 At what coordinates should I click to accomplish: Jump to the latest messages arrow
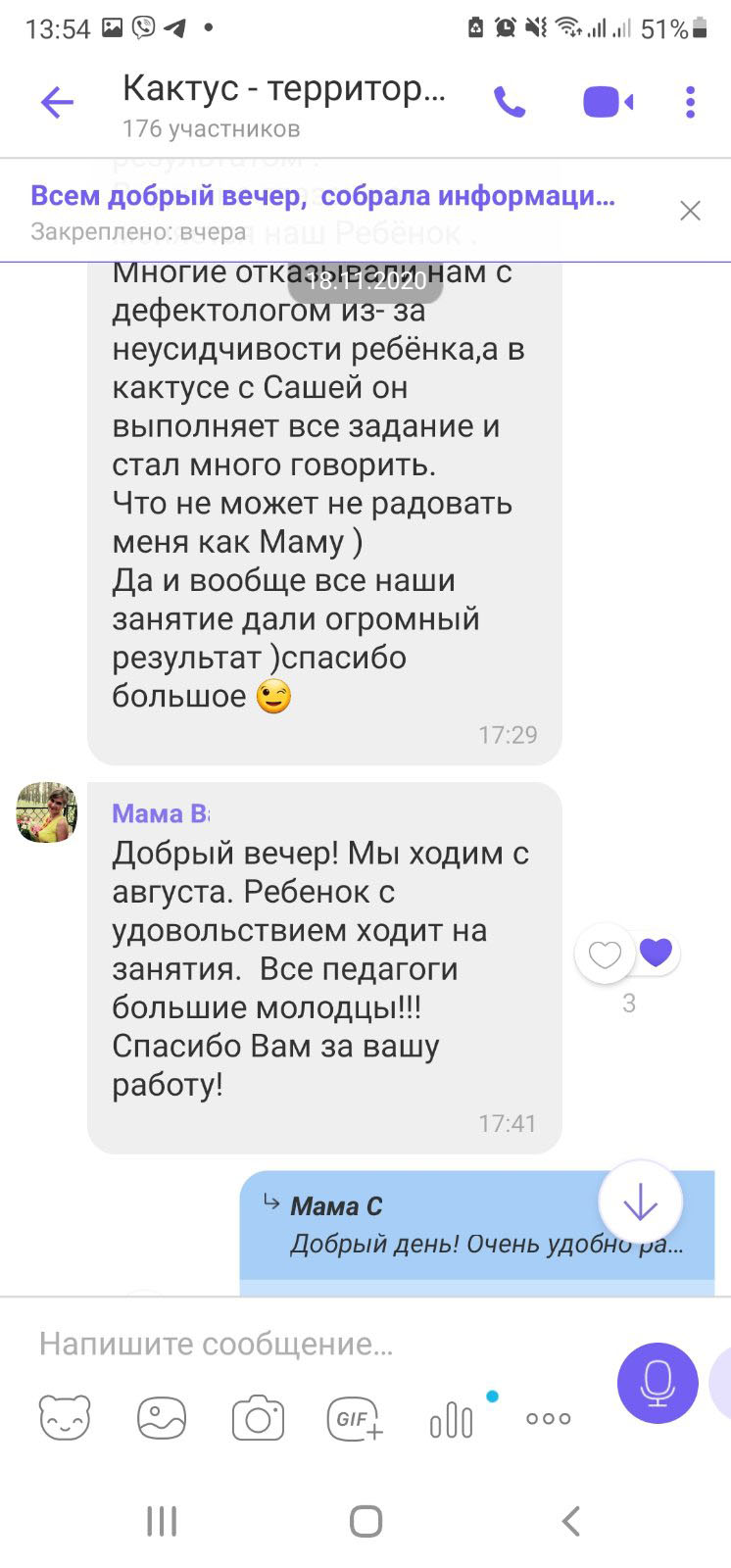click(640, 1202)
